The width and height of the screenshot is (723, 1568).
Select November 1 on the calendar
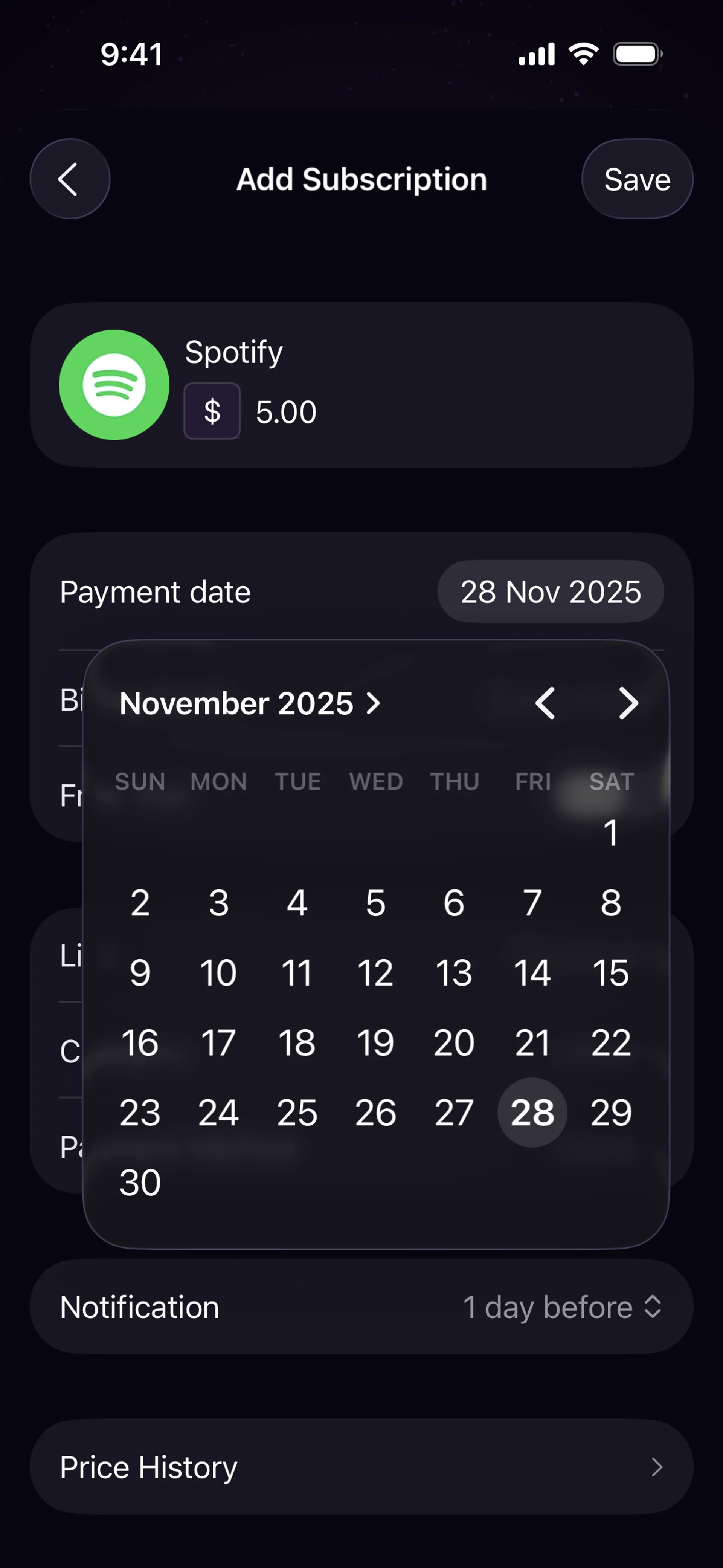click(610, 833)
